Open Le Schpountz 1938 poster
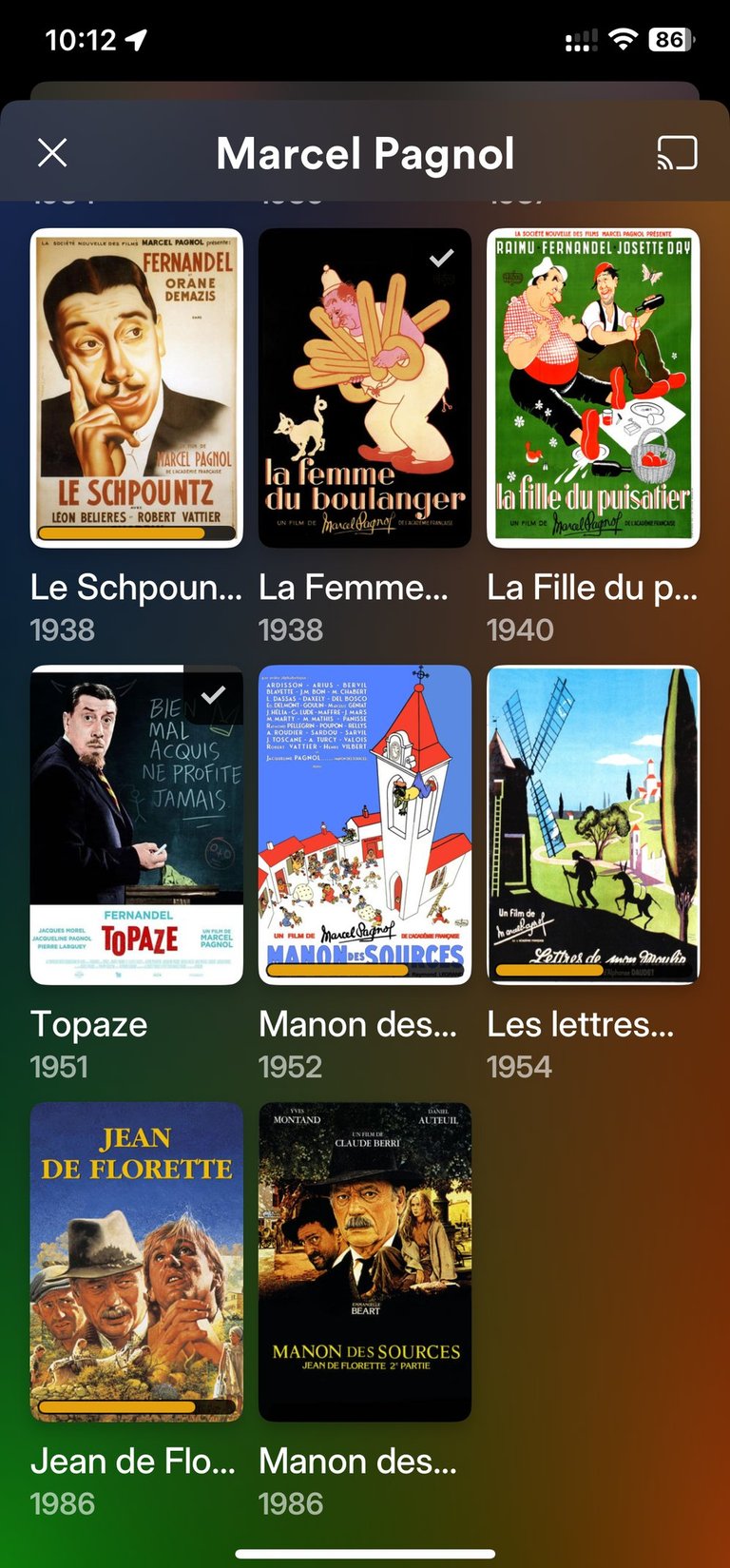Viewport: 730px width, 1568px height. tap(137, 388)
